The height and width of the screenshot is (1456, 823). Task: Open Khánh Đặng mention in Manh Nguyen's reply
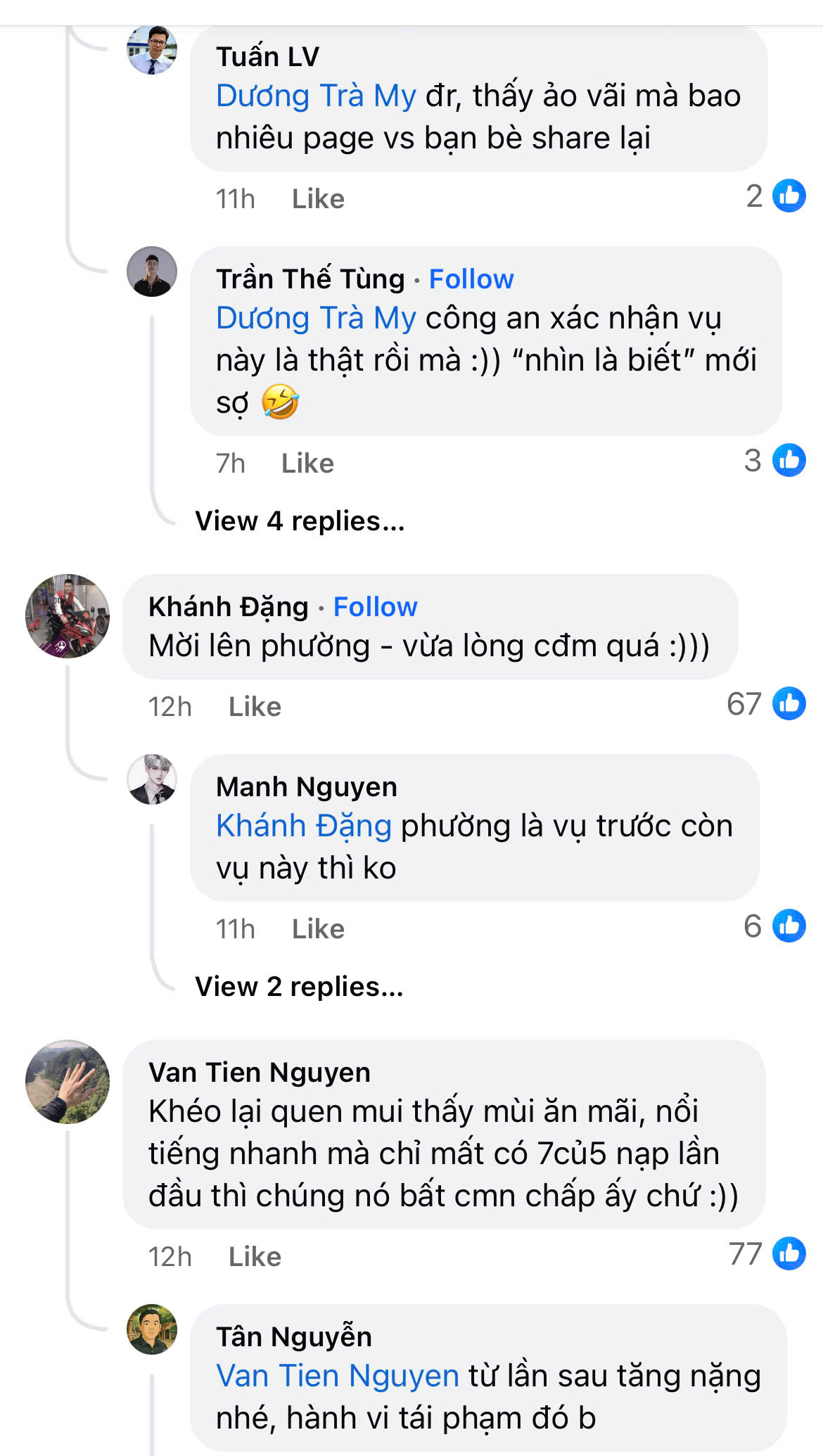[303, 826]
